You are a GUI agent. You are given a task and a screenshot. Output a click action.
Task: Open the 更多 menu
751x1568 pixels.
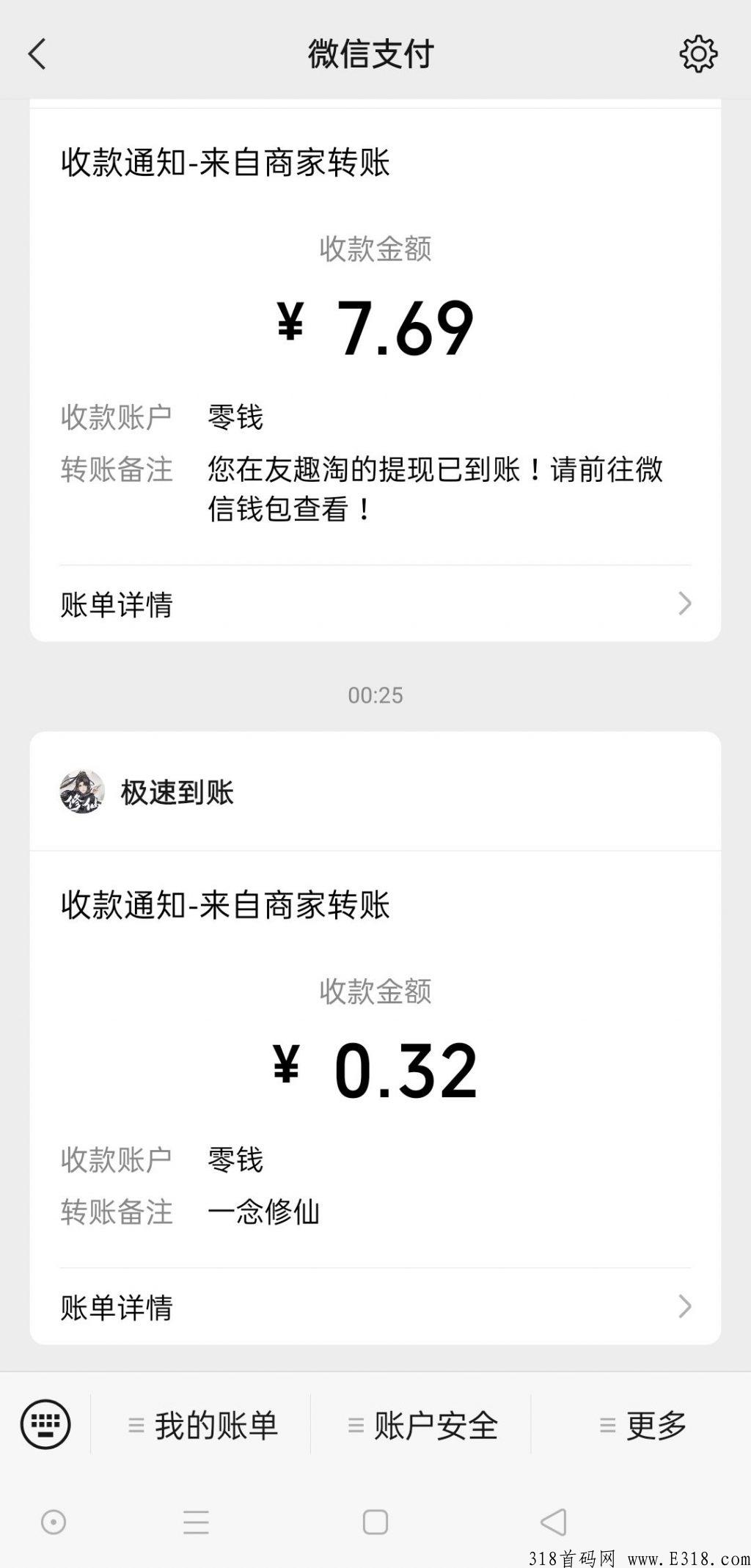pos(642,1425)
